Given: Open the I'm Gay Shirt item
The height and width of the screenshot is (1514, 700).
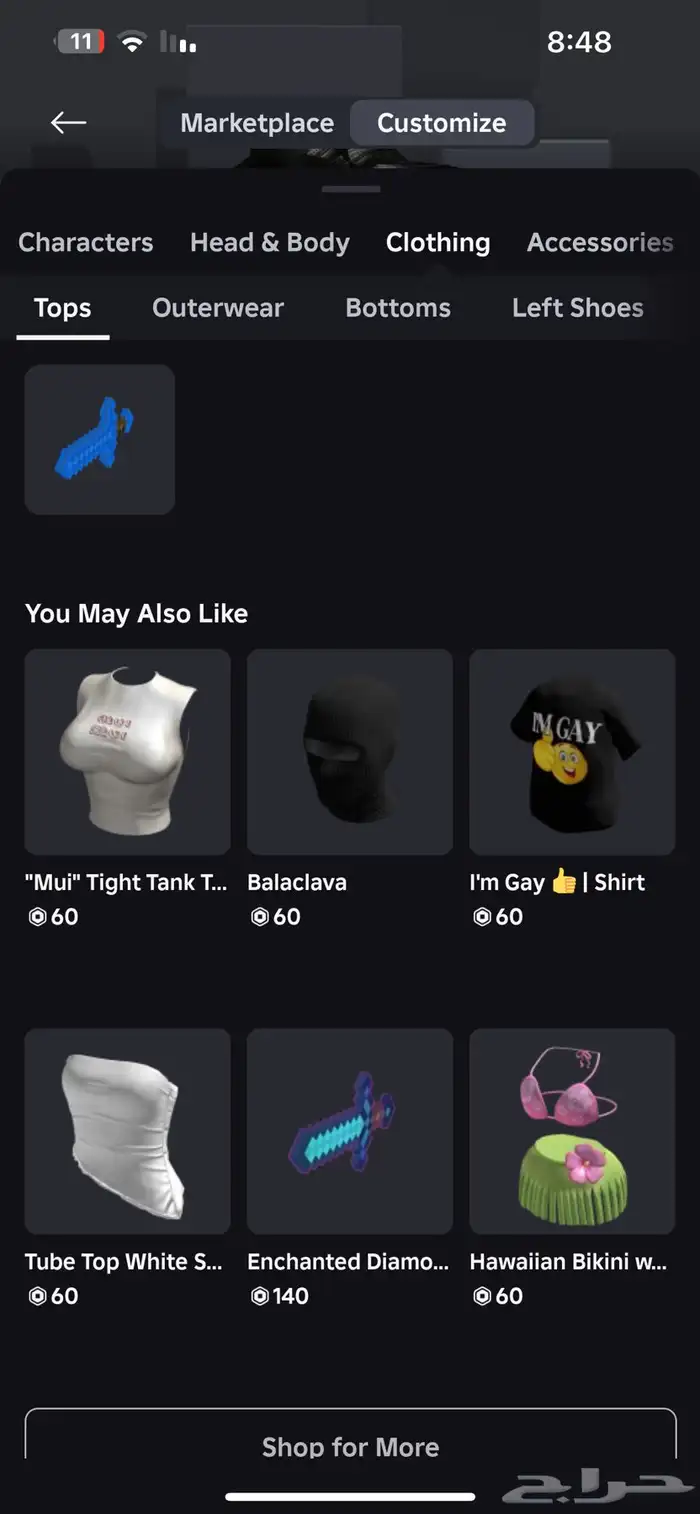Looking at the screenshot, I should tap(571, 752).
